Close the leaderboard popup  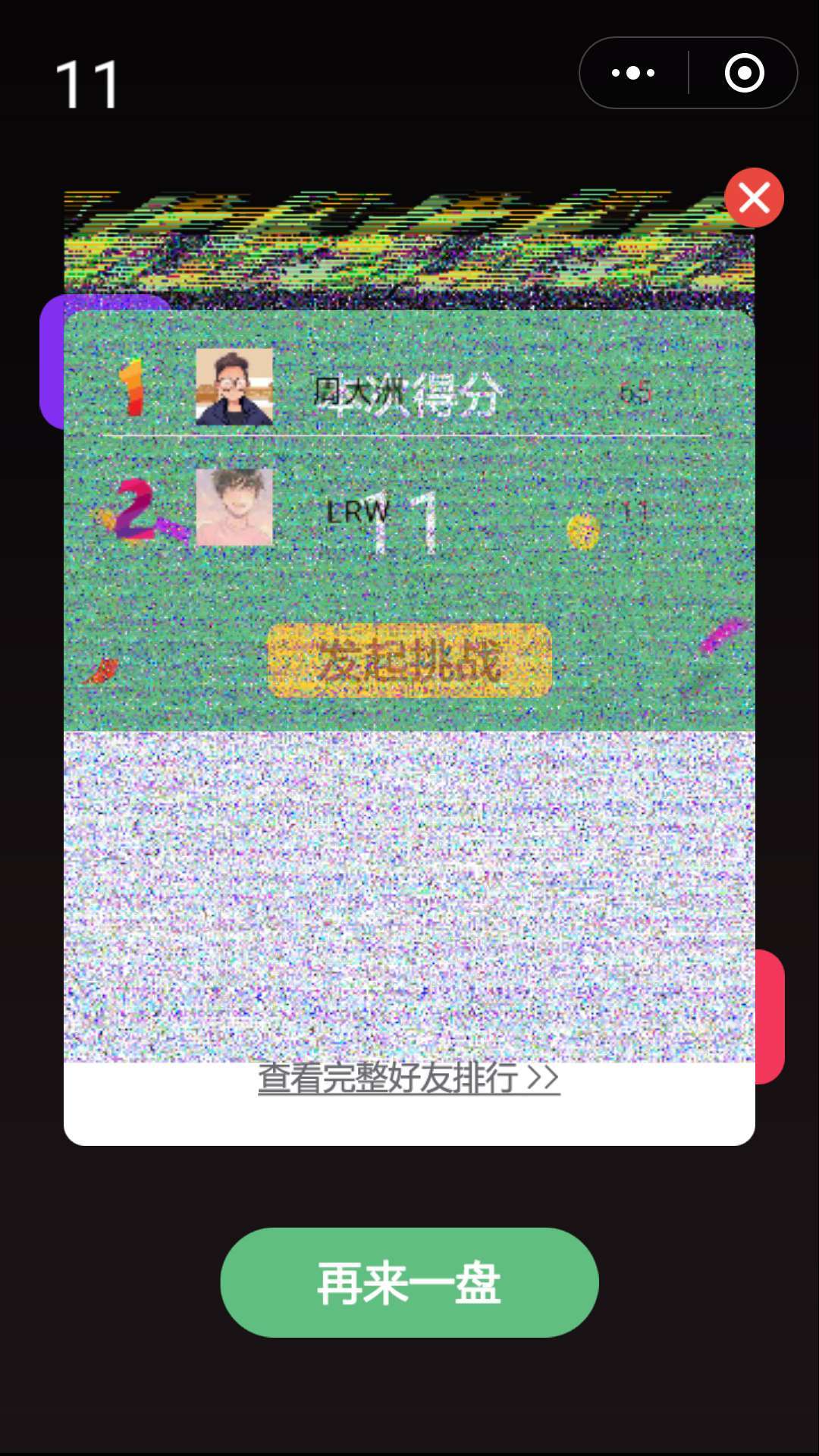pyautogui.click(x=754, y=198)
